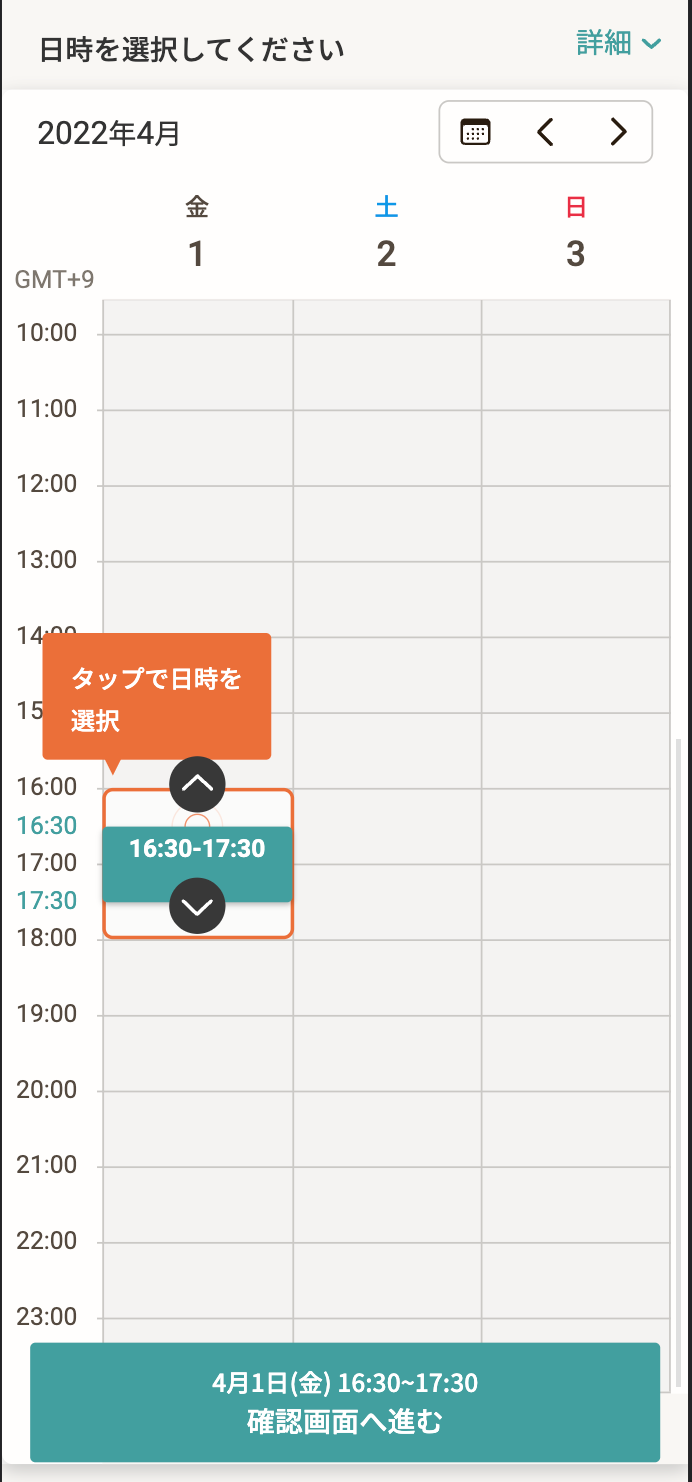Move the time slot later with down chevron
The height and width of the screenshot is (1482, 692).
pos(197,906)
